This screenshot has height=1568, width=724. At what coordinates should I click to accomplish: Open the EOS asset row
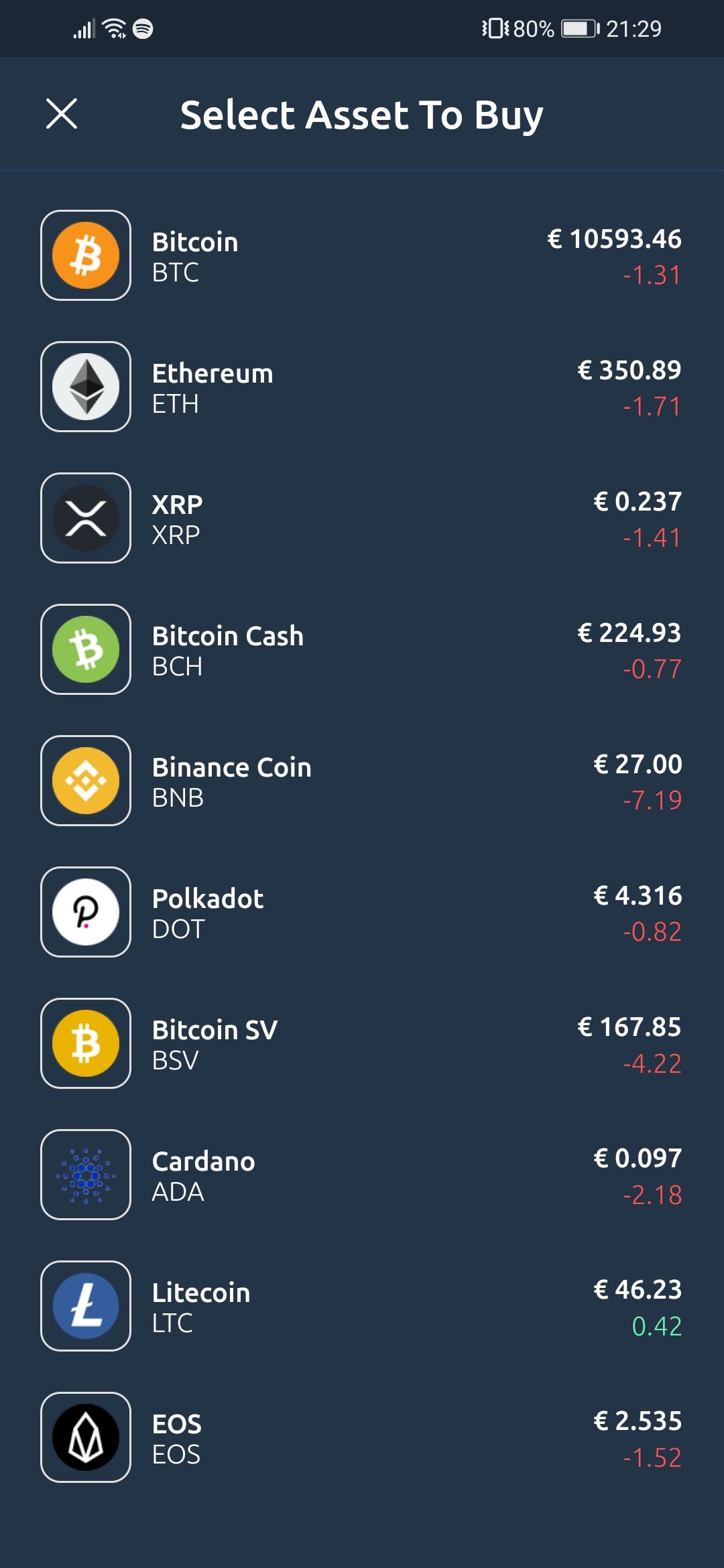(x=361, y=1438)
